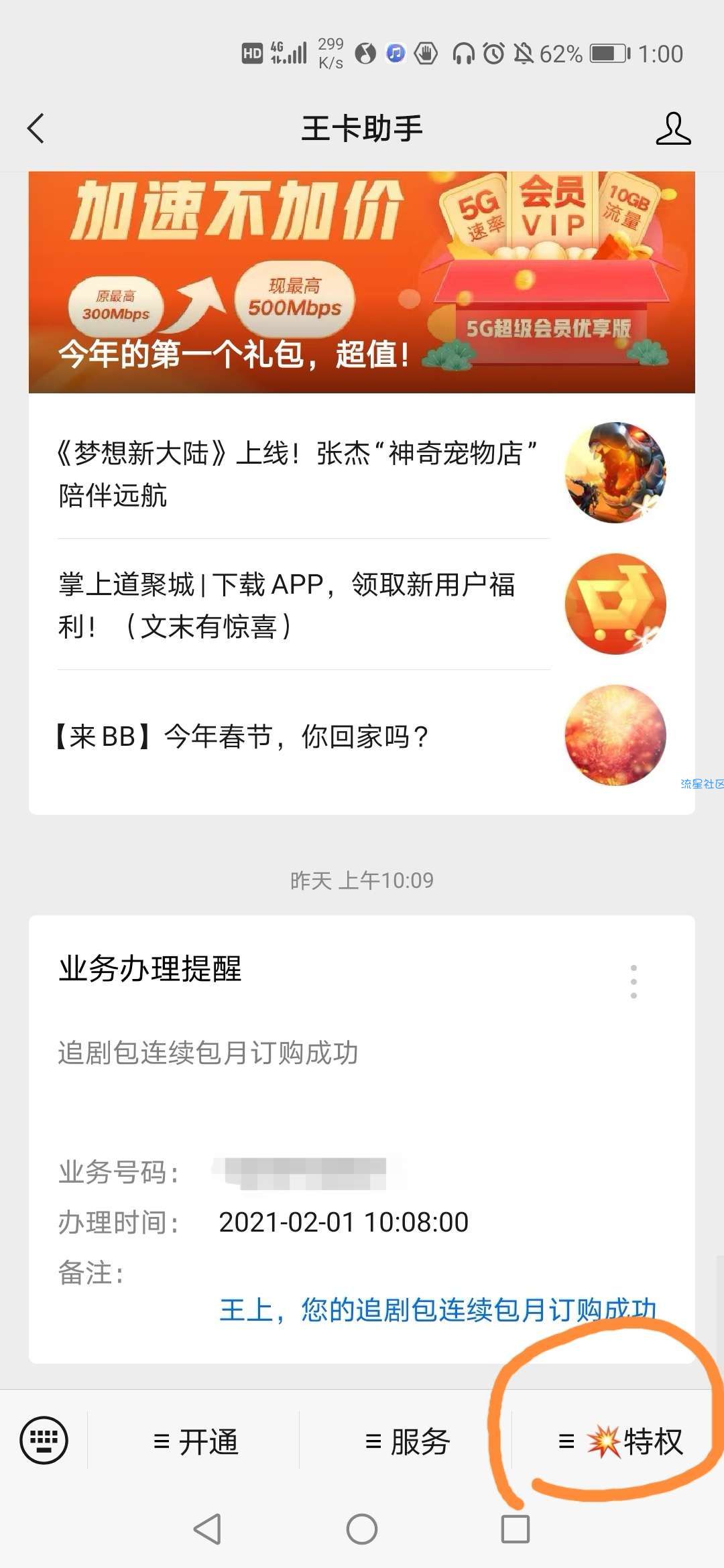The height and width of the screenshot is (1568, 724).
Task: Open the account profile icon
Action: point(672,128)
